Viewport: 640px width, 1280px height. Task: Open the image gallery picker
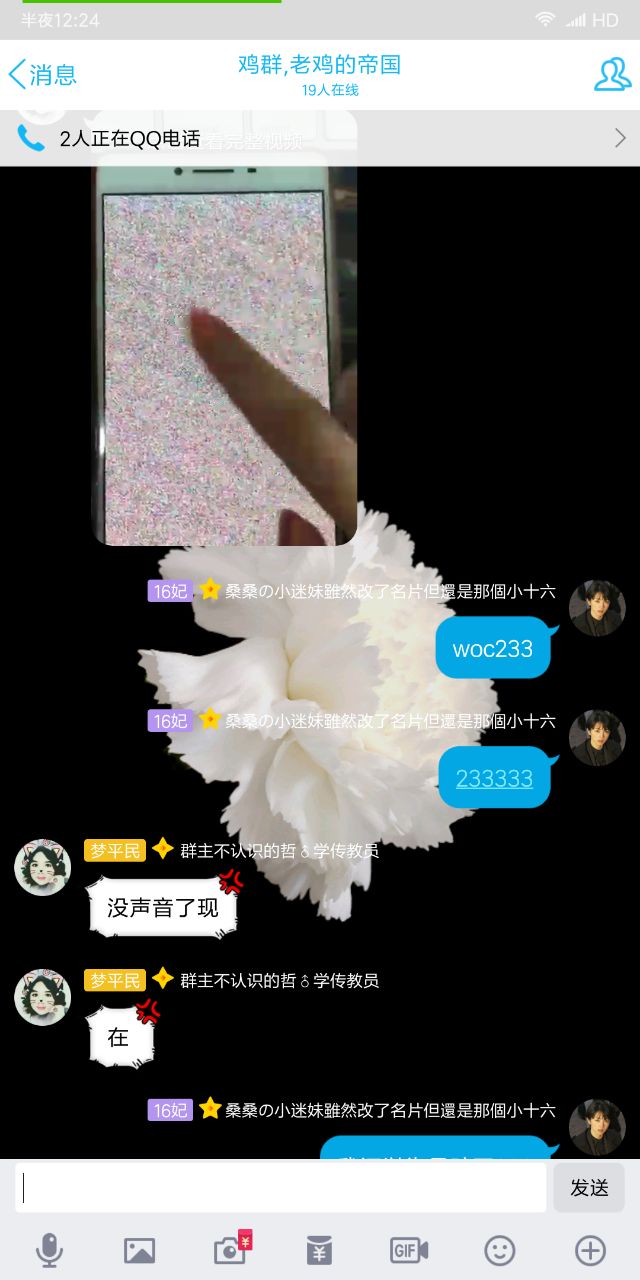[139, 1250]
